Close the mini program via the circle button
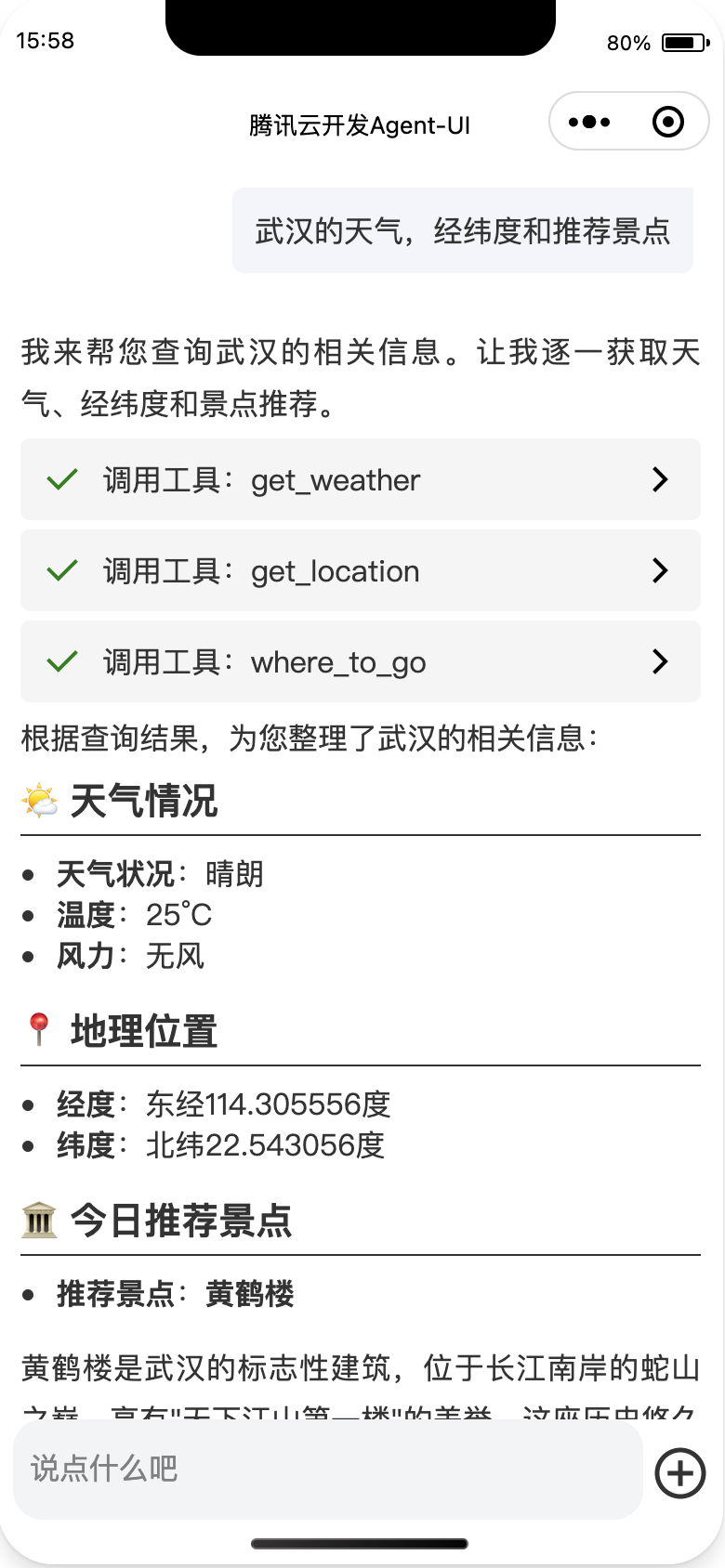Viewport: 725px width, 1568px height. (x=667, y=122)
